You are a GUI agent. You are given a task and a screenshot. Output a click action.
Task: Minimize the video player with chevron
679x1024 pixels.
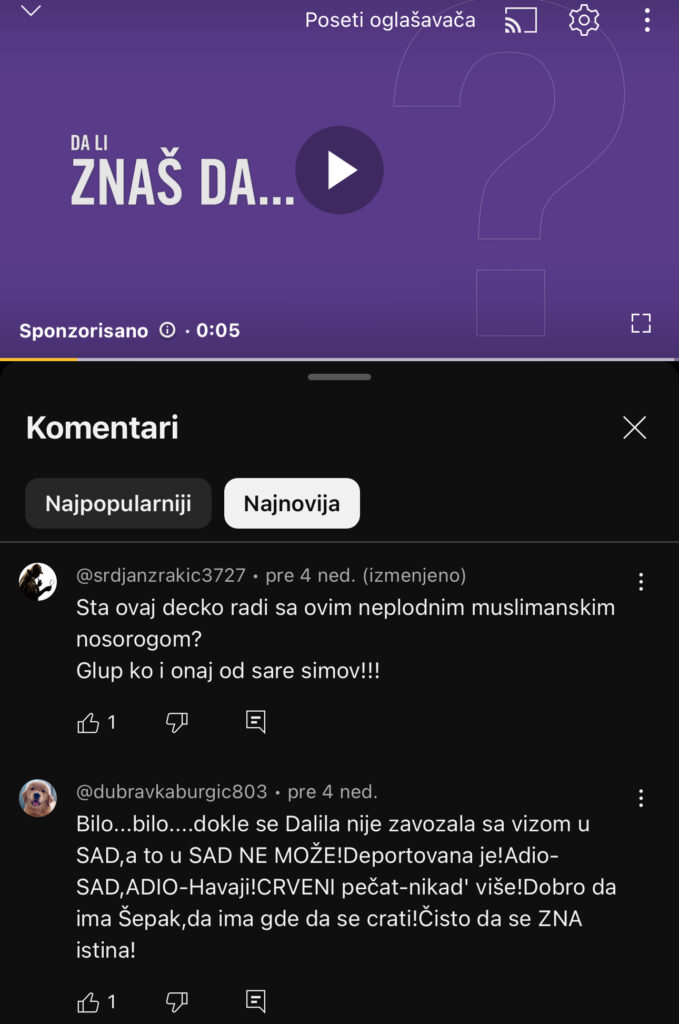click(x=32, y=12)
